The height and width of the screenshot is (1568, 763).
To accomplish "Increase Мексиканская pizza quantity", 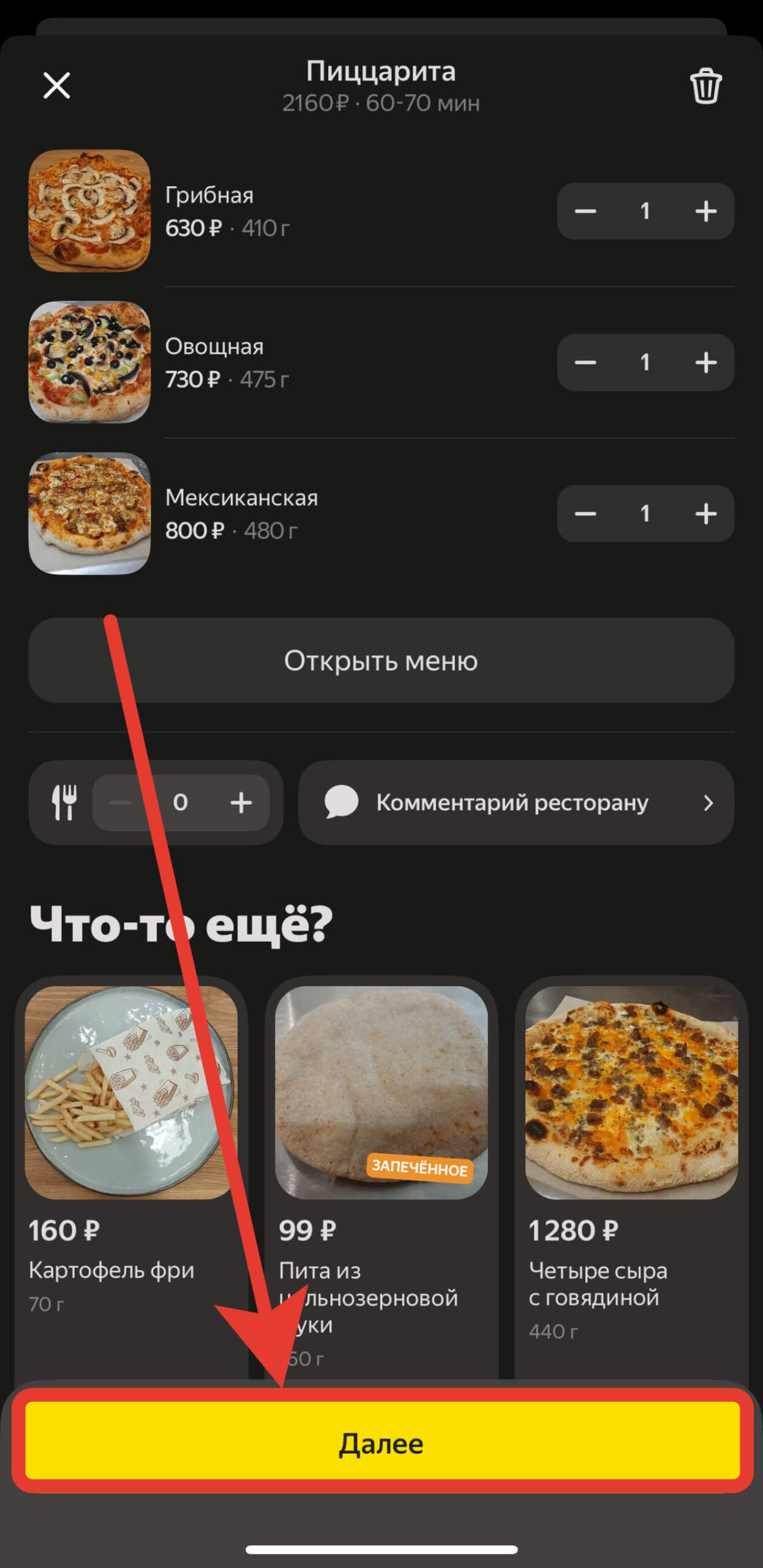I will 705,514.
